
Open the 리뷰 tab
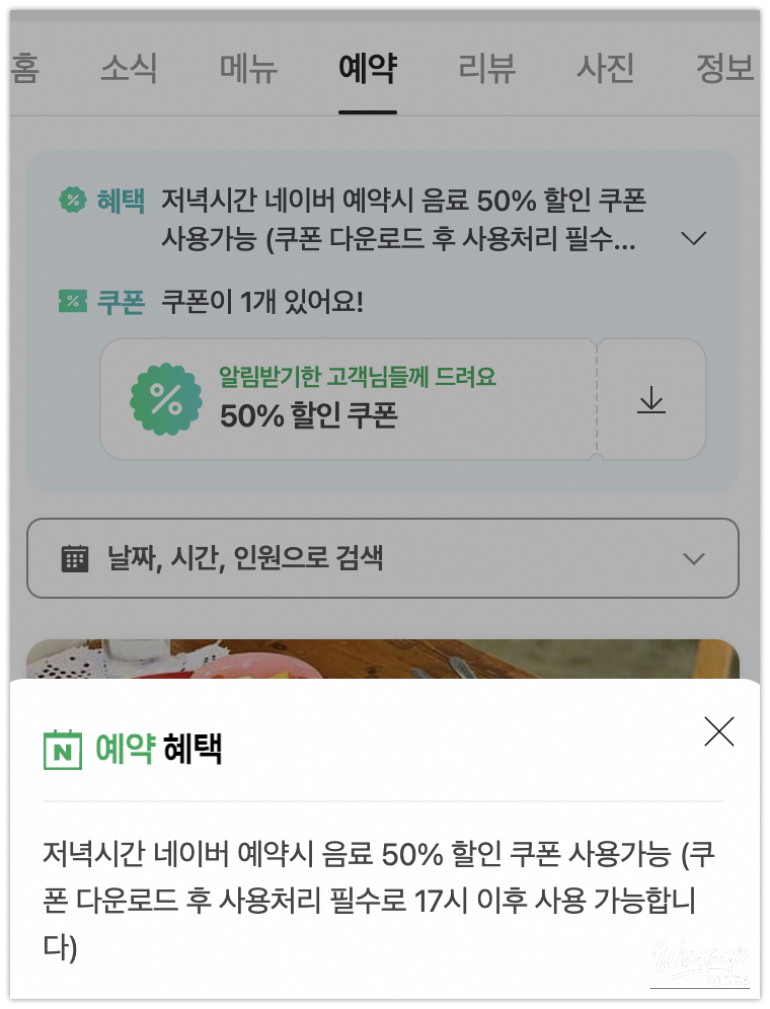(x=487, y=70)
